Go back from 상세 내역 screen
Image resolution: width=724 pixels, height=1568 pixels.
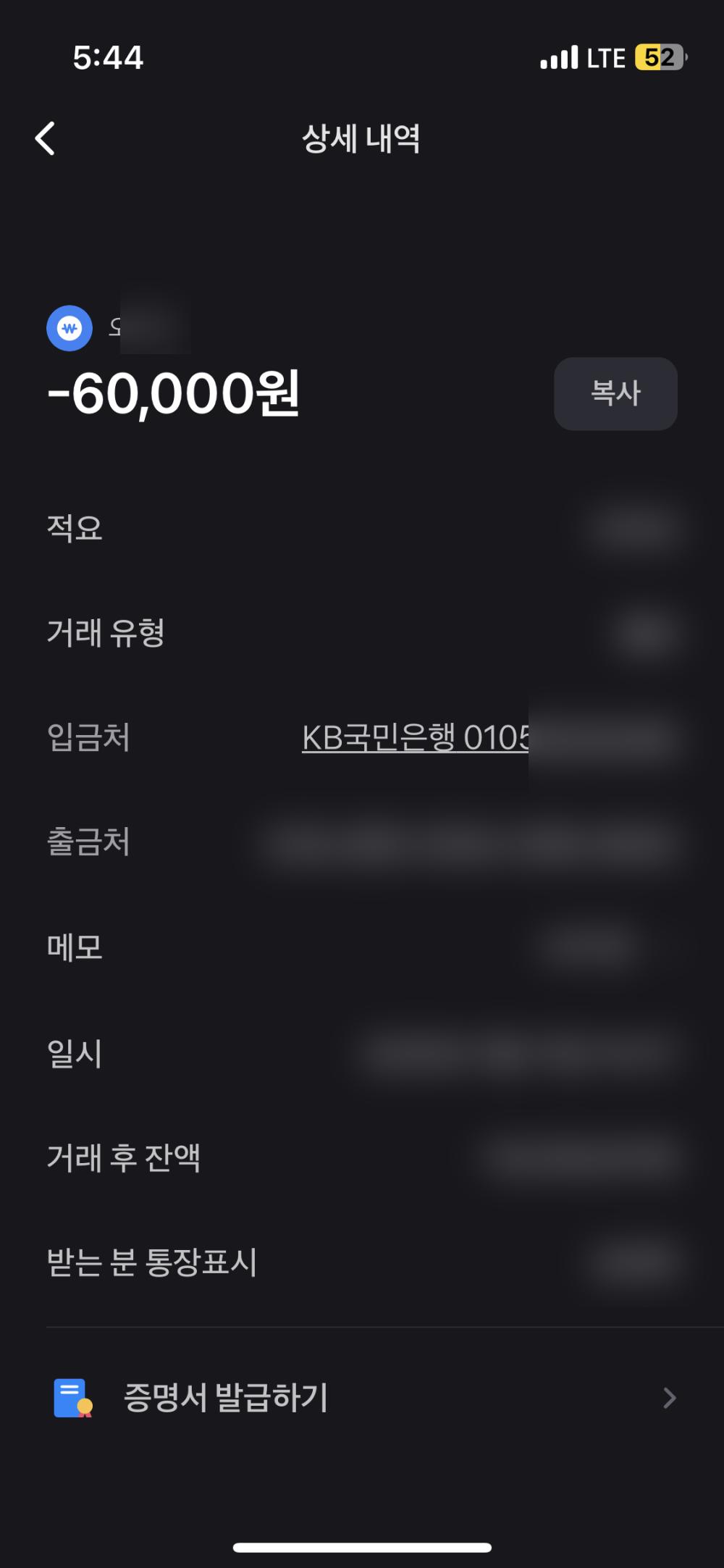click(46, 138)
